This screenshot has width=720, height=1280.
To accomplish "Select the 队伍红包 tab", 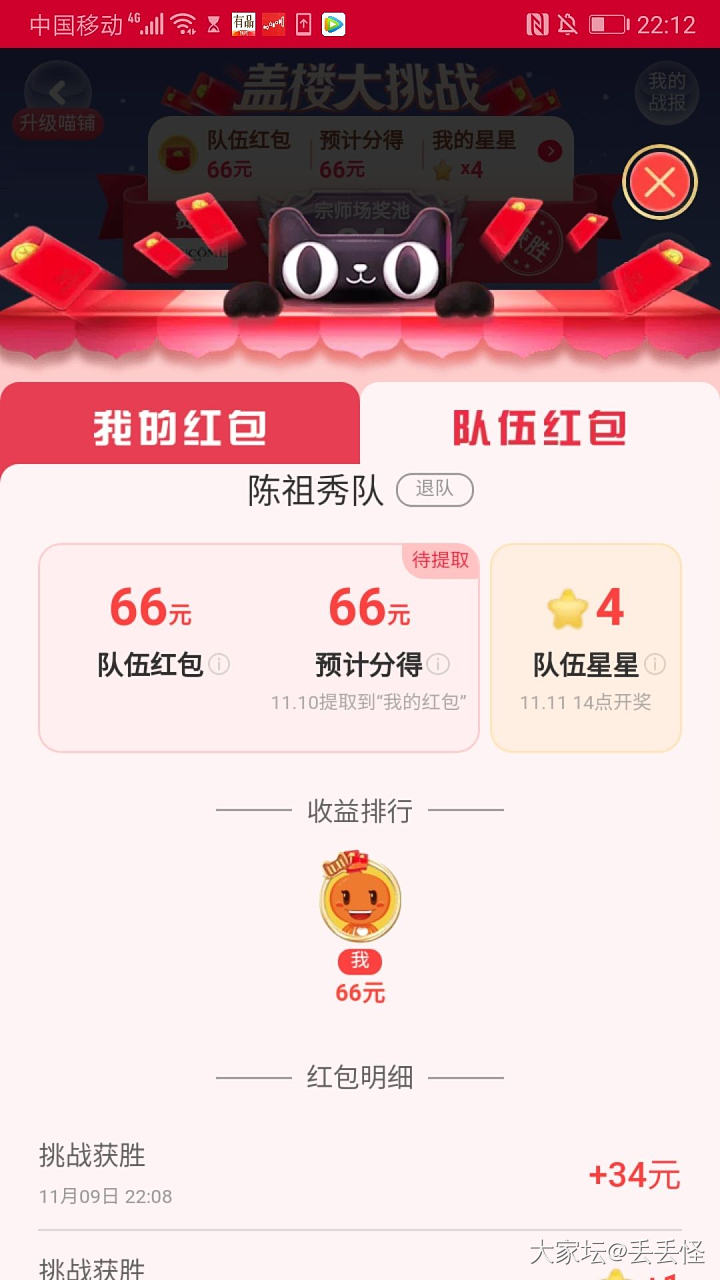I will click(x=539, y=427).
